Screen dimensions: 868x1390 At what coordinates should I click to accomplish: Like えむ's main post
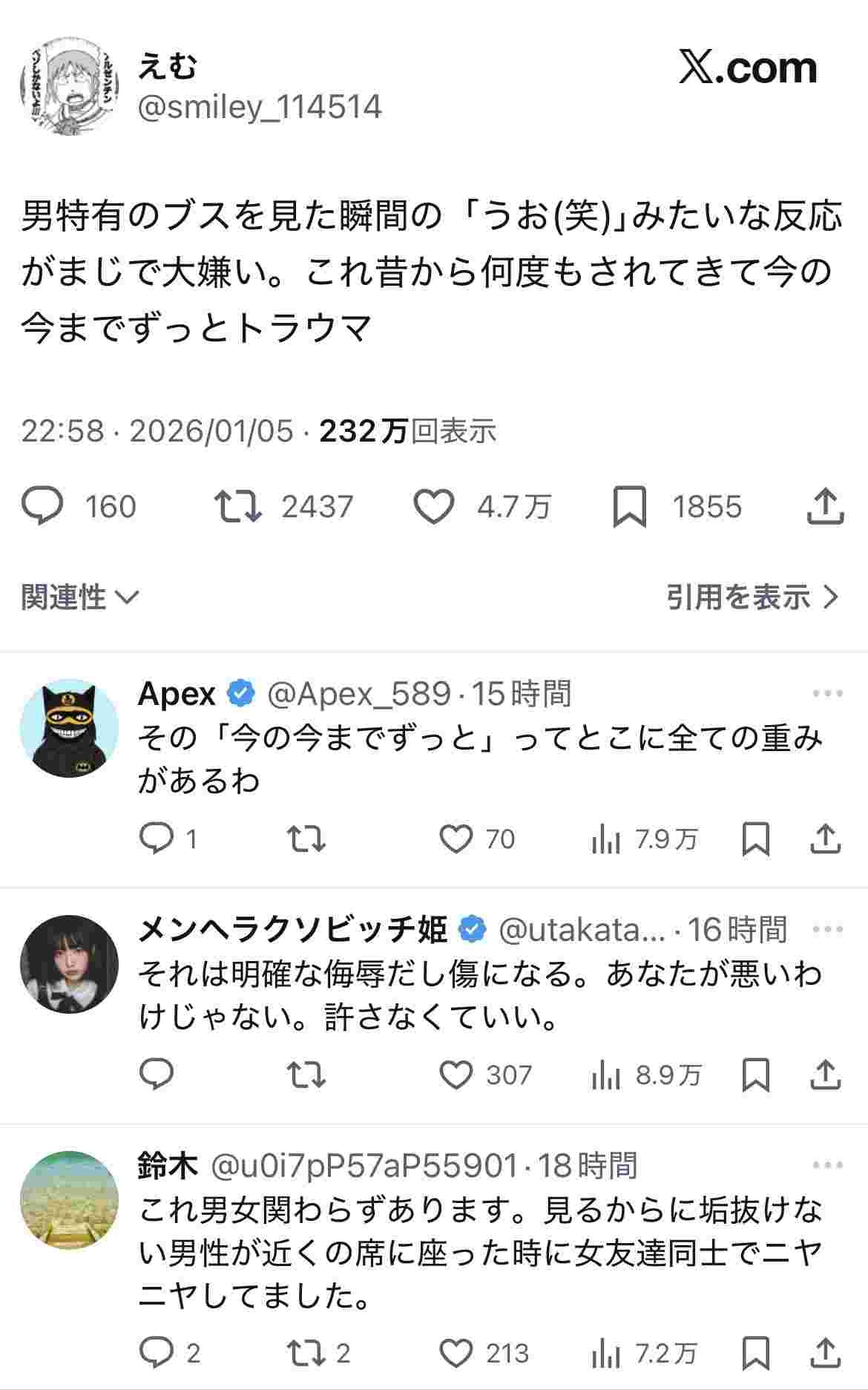click(x=433, y=508)
